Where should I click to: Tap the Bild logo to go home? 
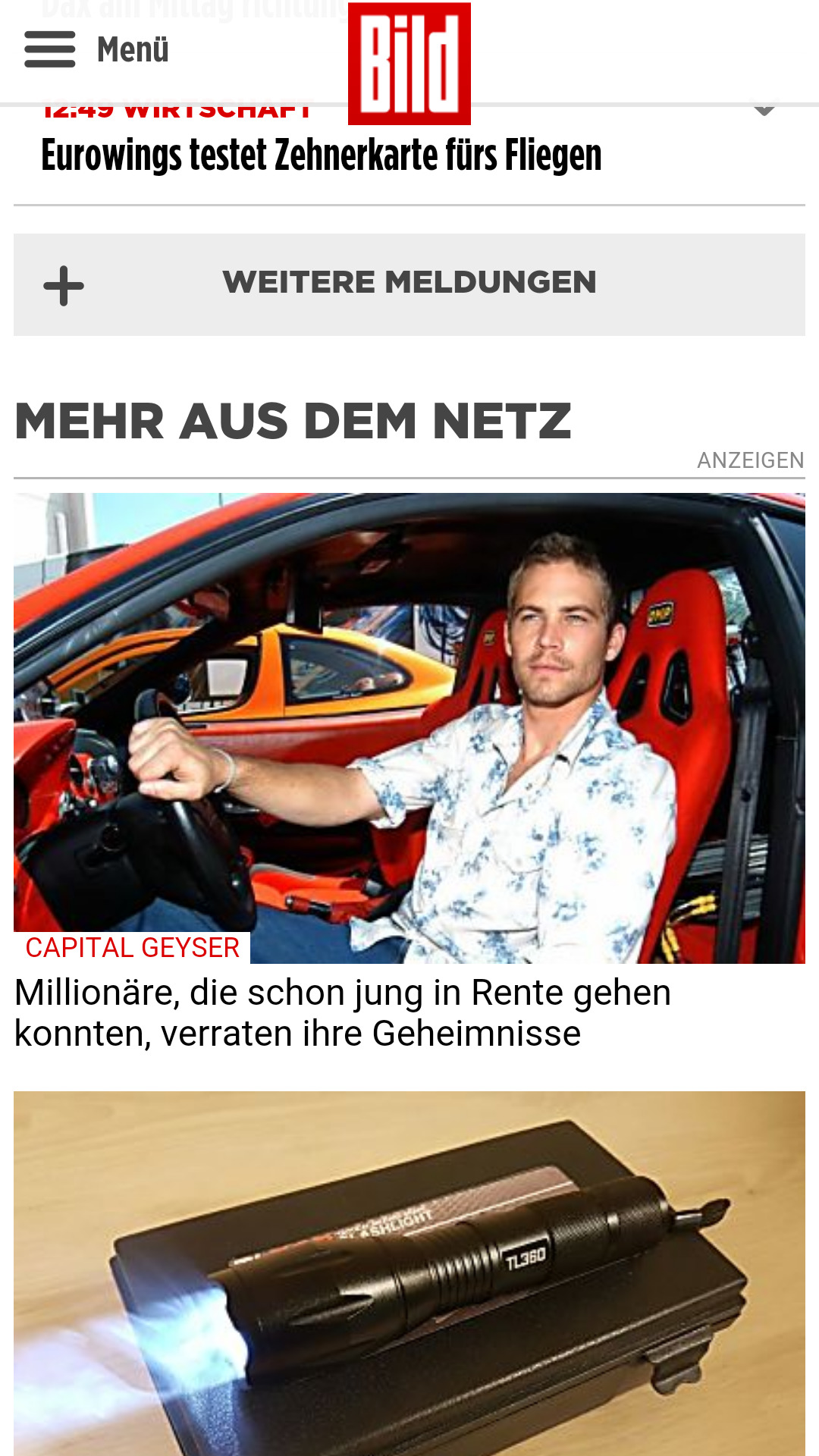click(x=409, y=64)
